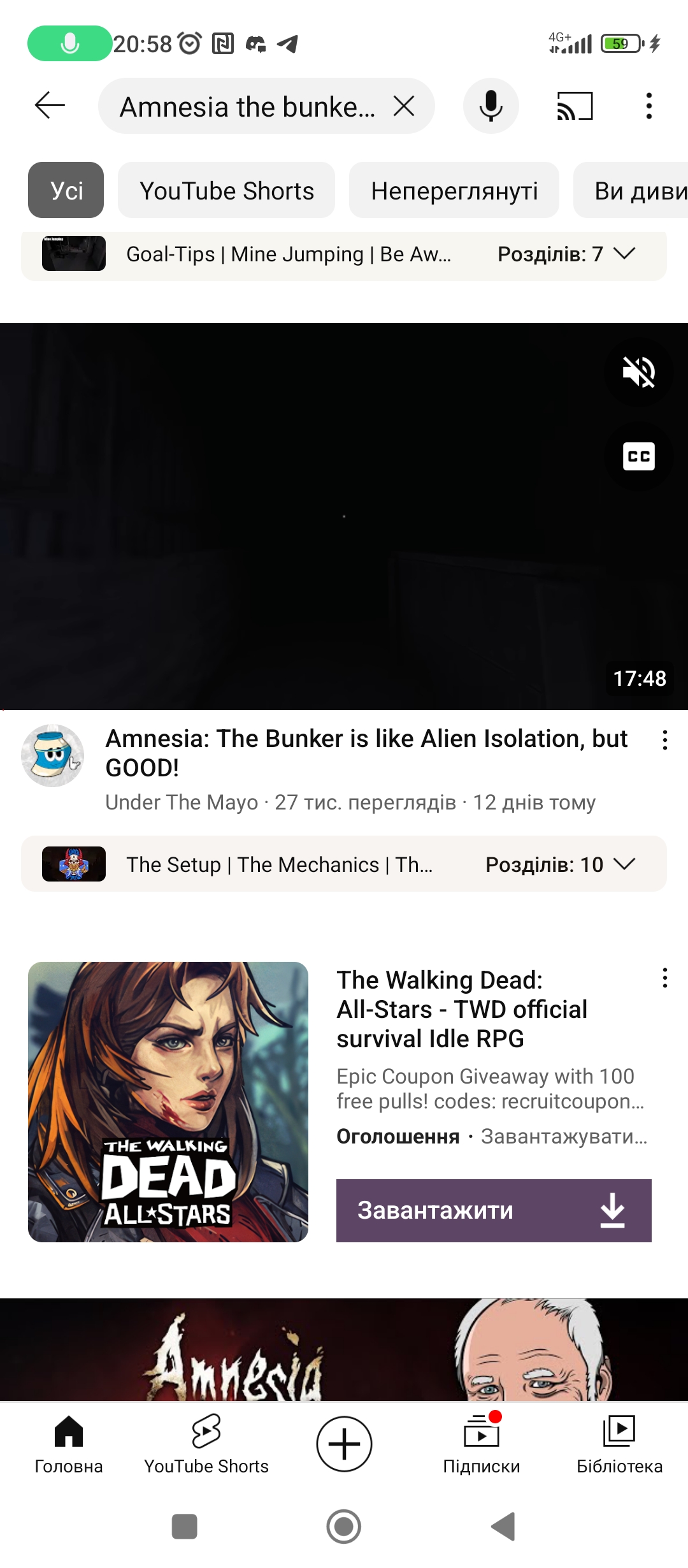Open options for Amnesia: The Bunker video
Screen dimensions: 688x1568
[664, 740]
